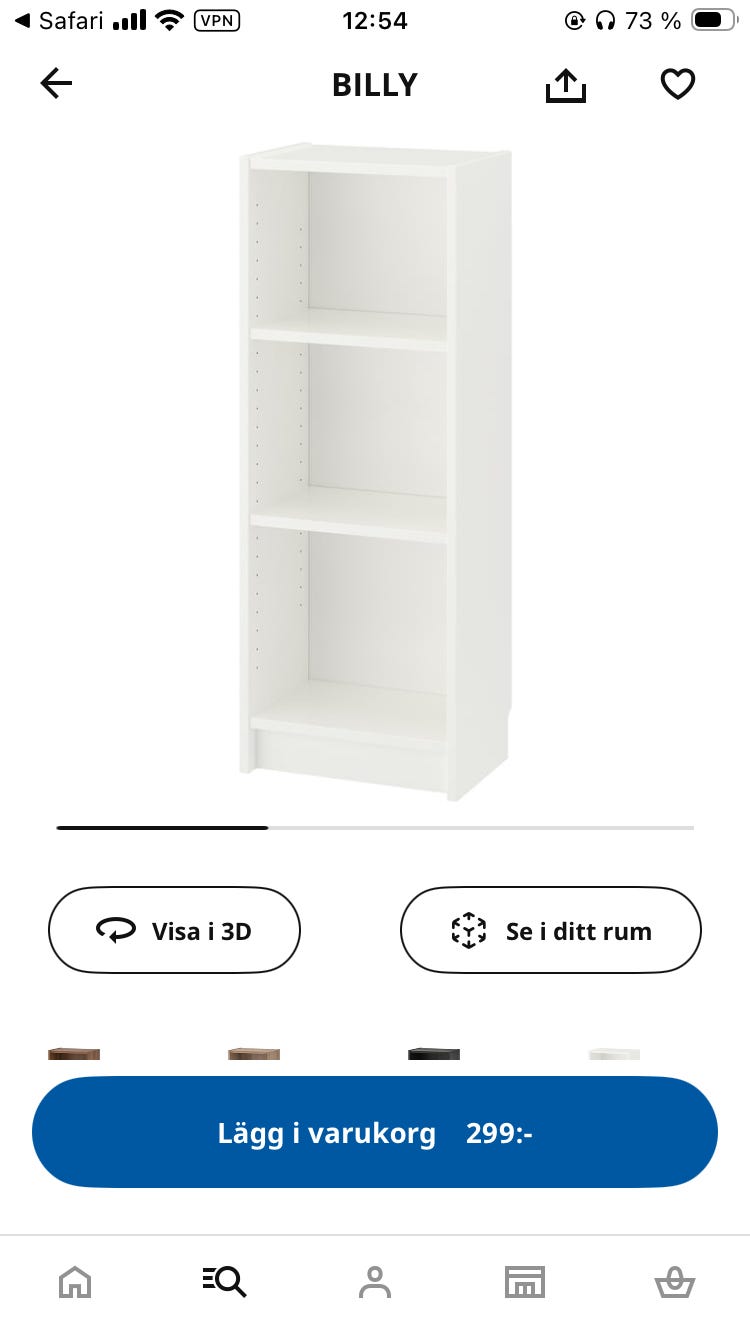Go to the profile tab

tap(375, 1281)
